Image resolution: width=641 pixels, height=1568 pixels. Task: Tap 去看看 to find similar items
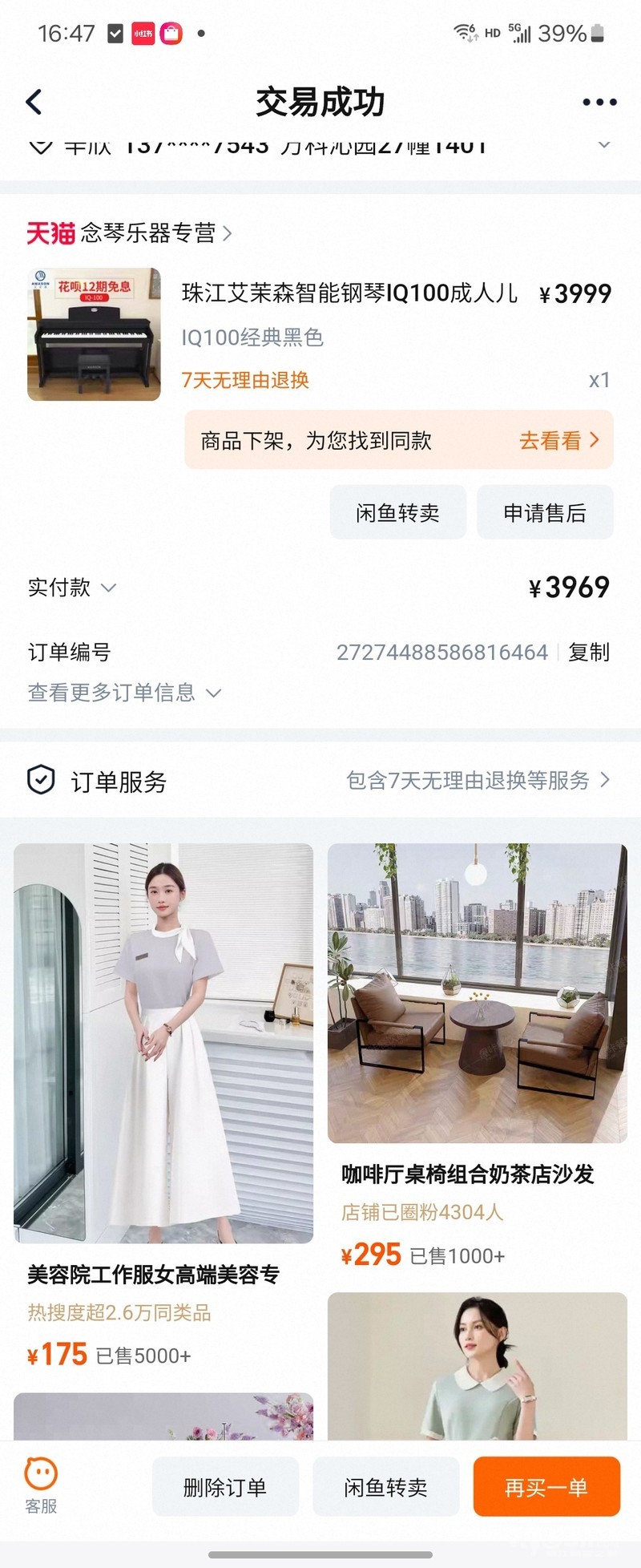[558, 440]
